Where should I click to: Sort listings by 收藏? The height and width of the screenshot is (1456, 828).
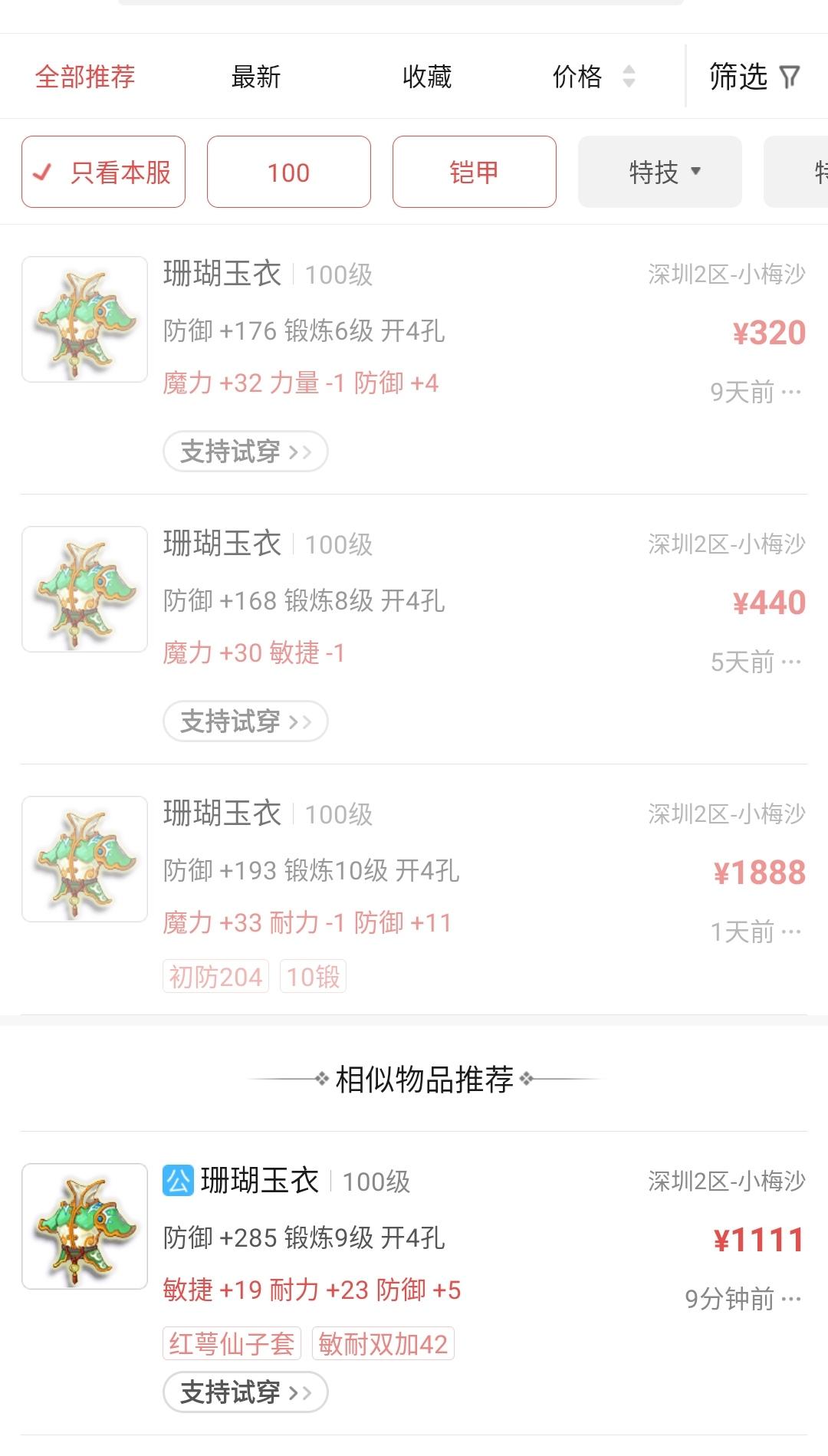(x=427, y=77)
